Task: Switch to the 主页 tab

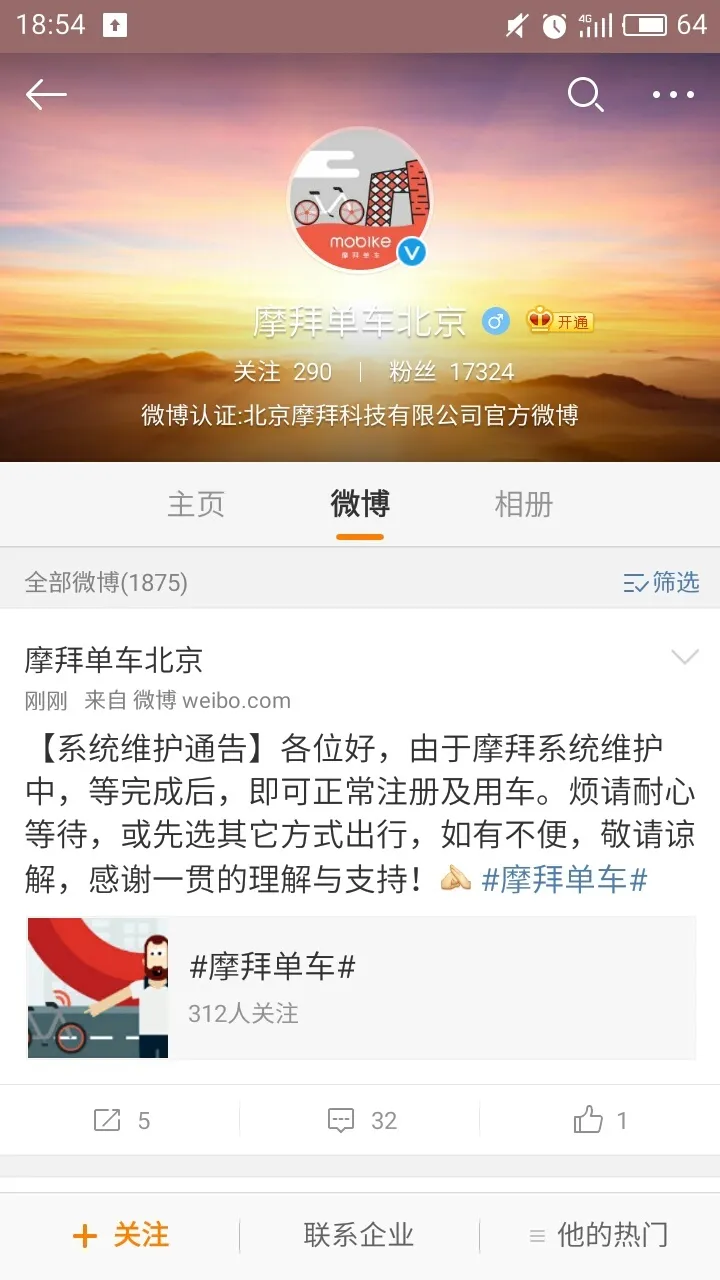Action: click(196, 505)
